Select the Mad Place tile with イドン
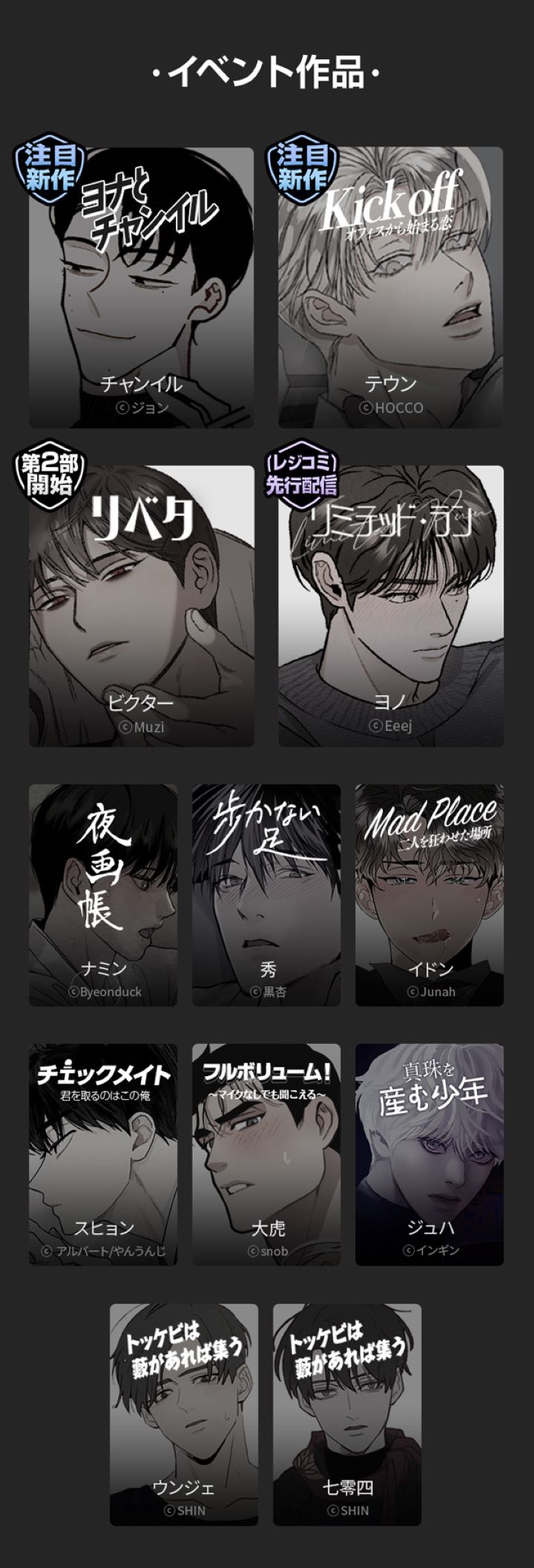The height and width of the screenshot is (1568, 534). pos(429,895)
